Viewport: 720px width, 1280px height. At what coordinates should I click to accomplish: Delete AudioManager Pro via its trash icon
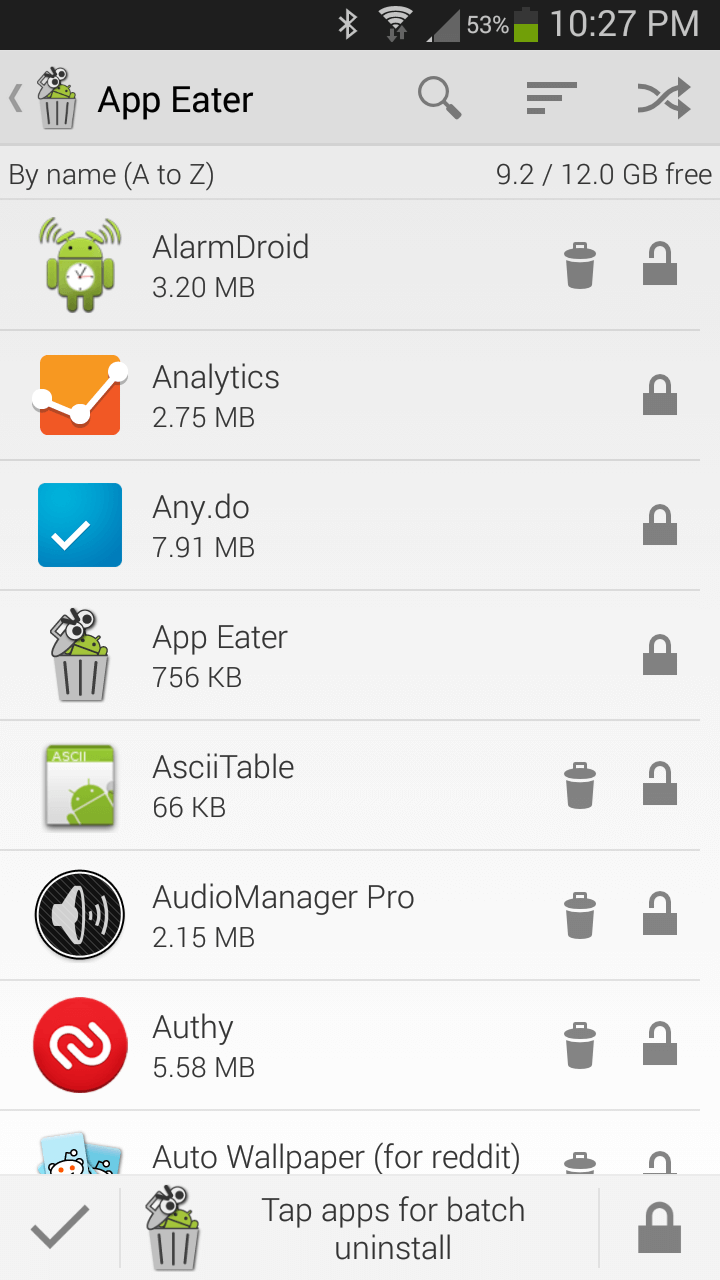coord(580,915)
